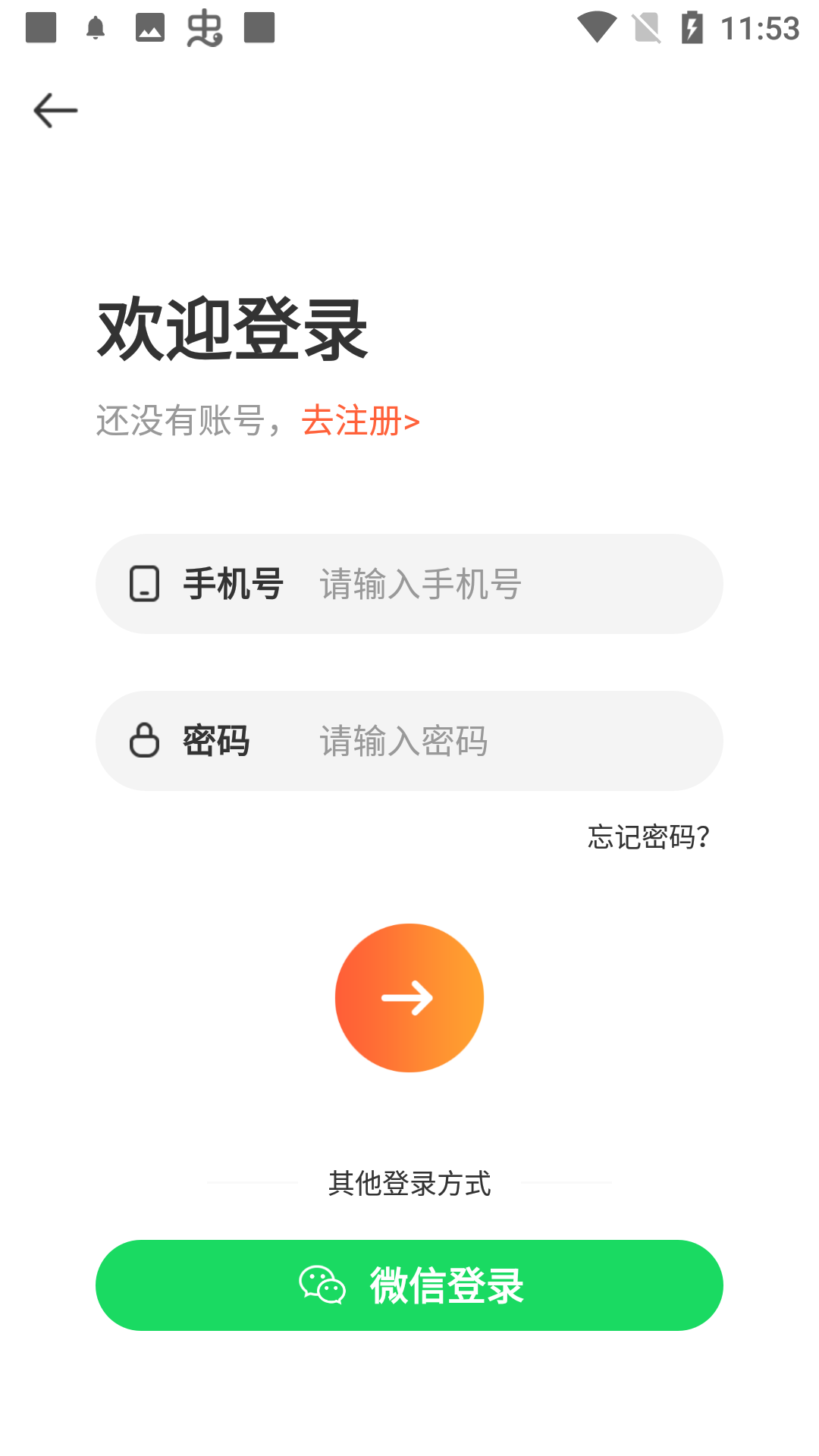Click the 密码 field label

coord(216,740)
